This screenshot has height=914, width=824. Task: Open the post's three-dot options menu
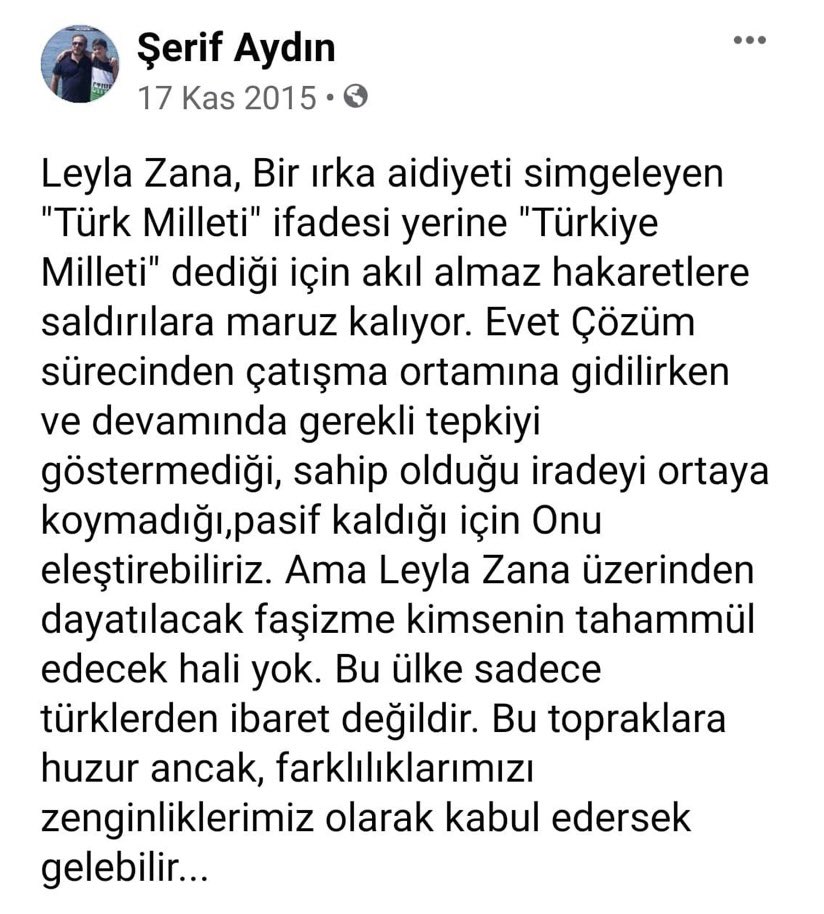point(749,41)
